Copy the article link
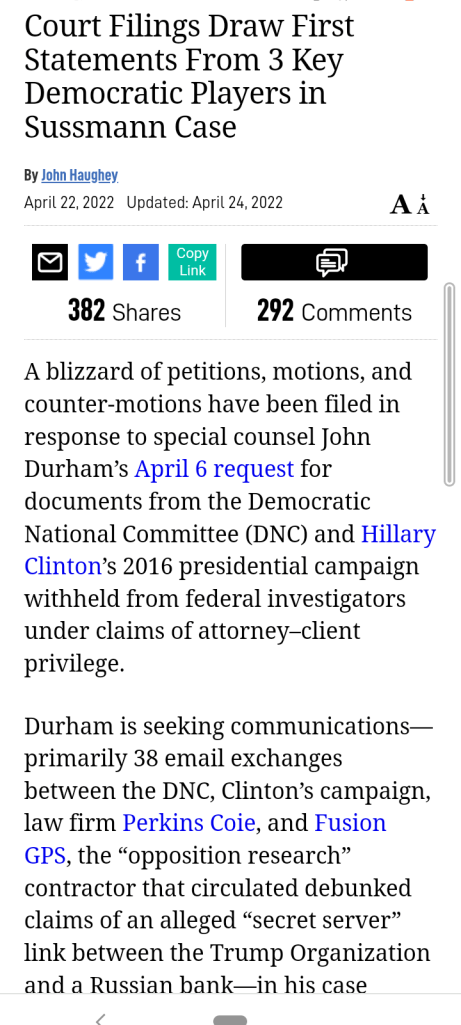Screen dimensions: 461x1025 [192, 262]
